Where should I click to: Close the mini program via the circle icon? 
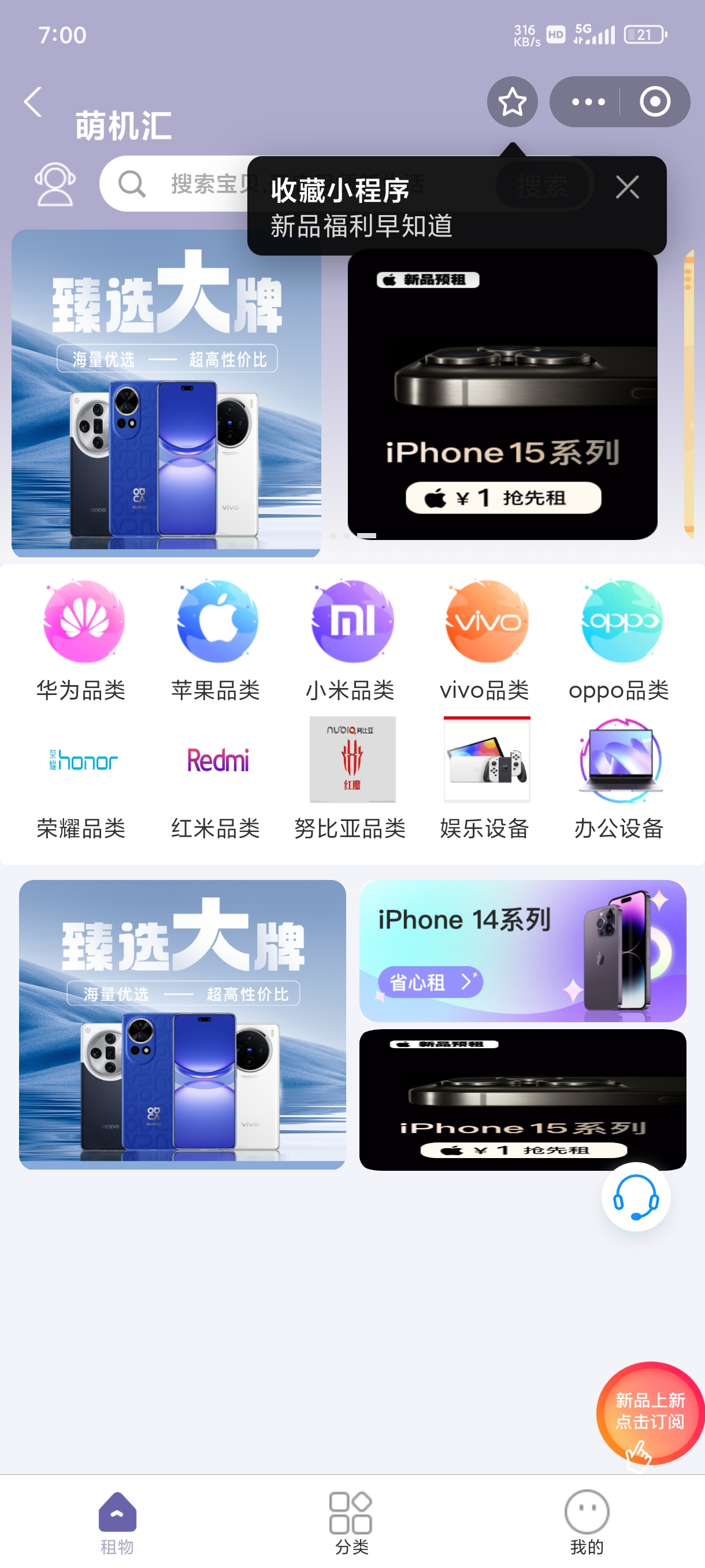(655, 102)
